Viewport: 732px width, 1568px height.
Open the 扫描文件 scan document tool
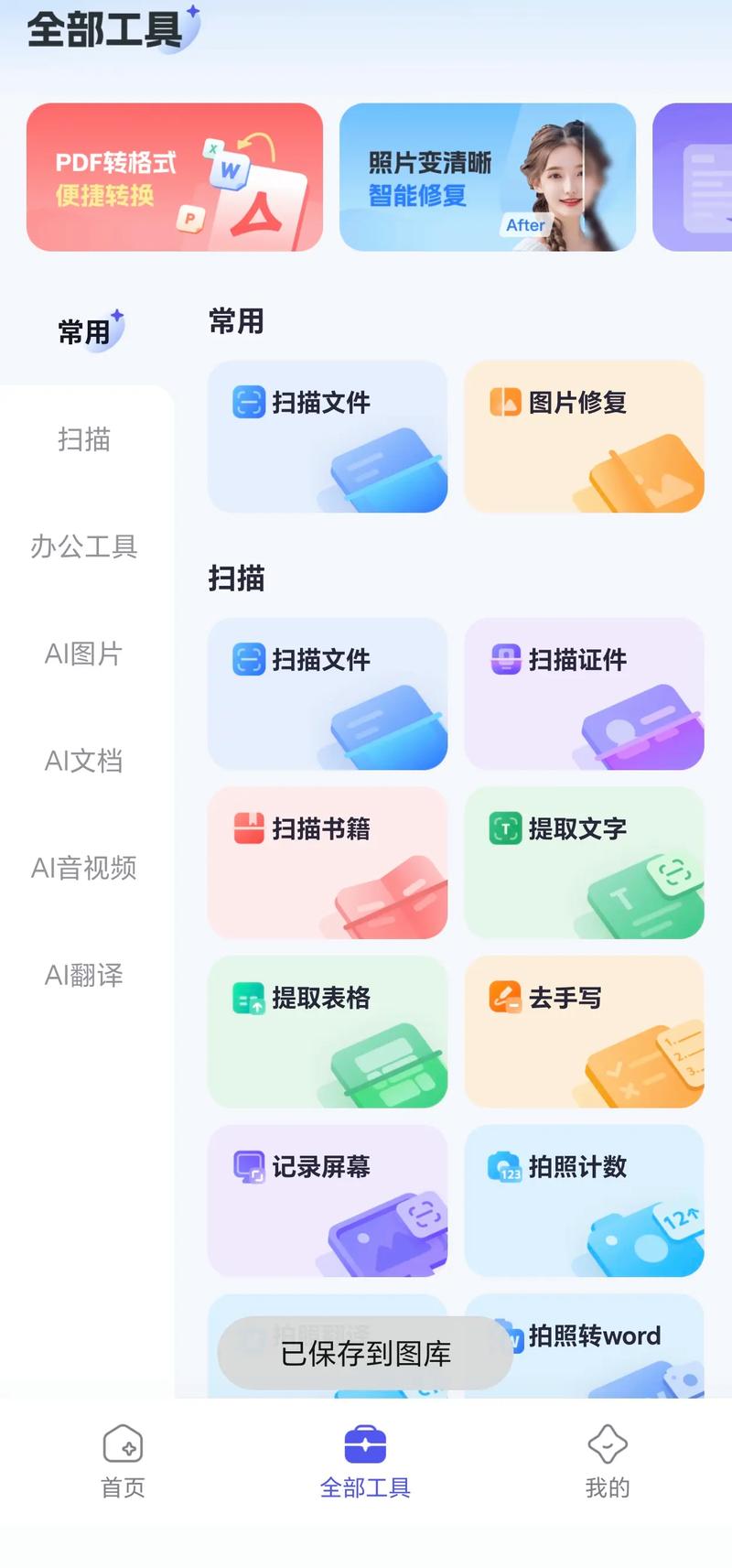327,437
